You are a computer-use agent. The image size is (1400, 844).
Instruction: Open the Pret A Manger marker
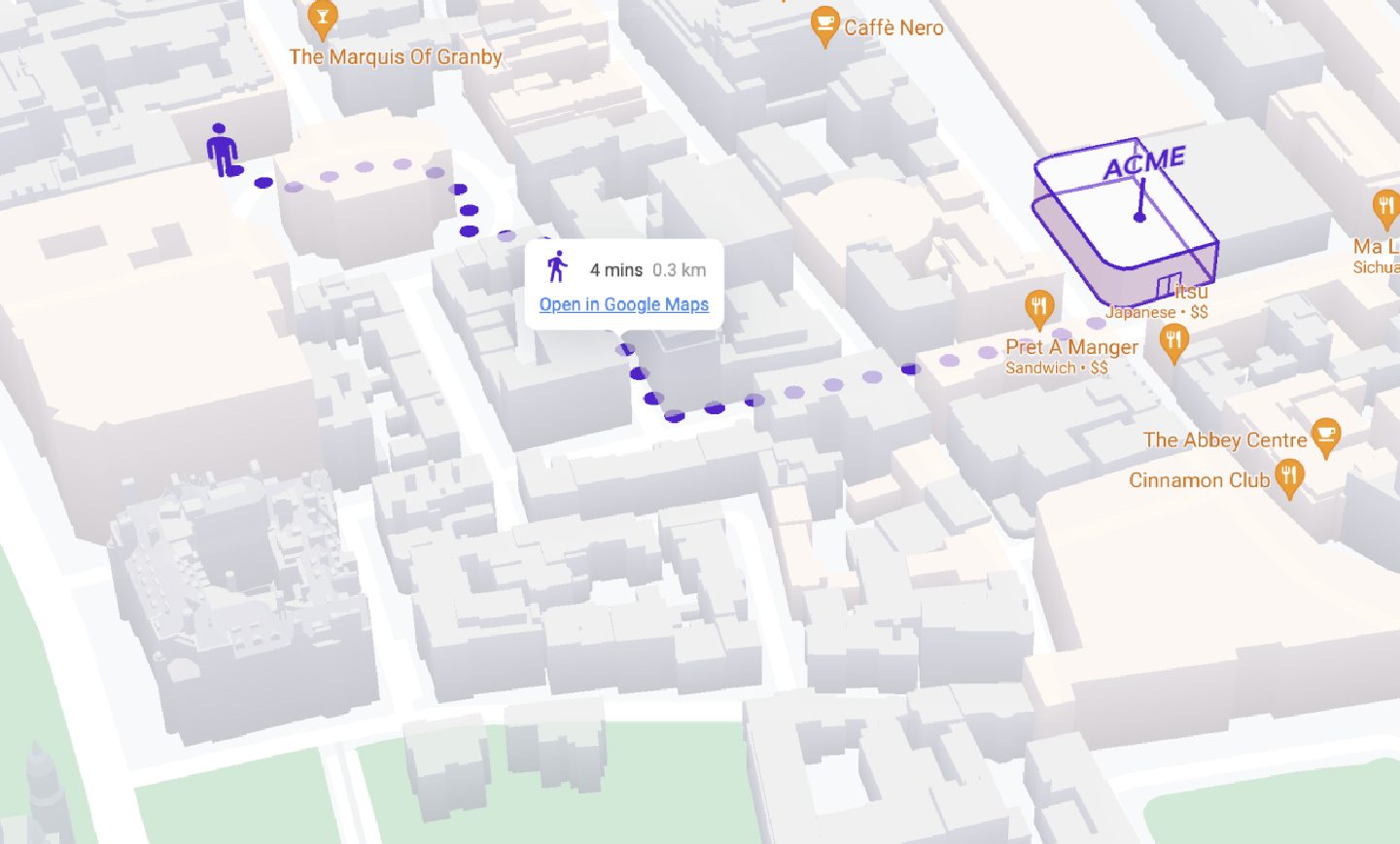tap(1039, 308)
